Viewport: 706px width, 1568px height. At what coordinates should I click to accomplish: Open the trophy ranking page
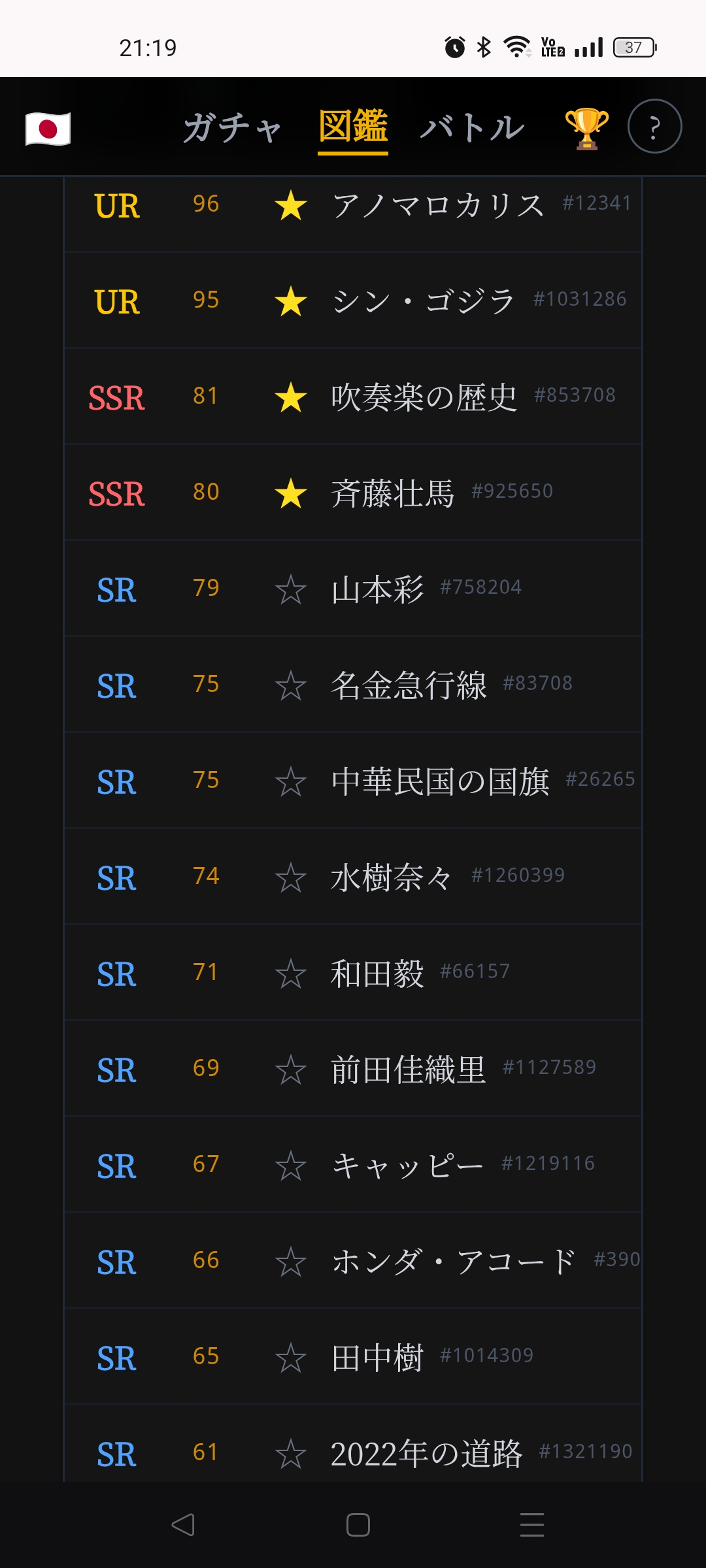click(586, 127)
